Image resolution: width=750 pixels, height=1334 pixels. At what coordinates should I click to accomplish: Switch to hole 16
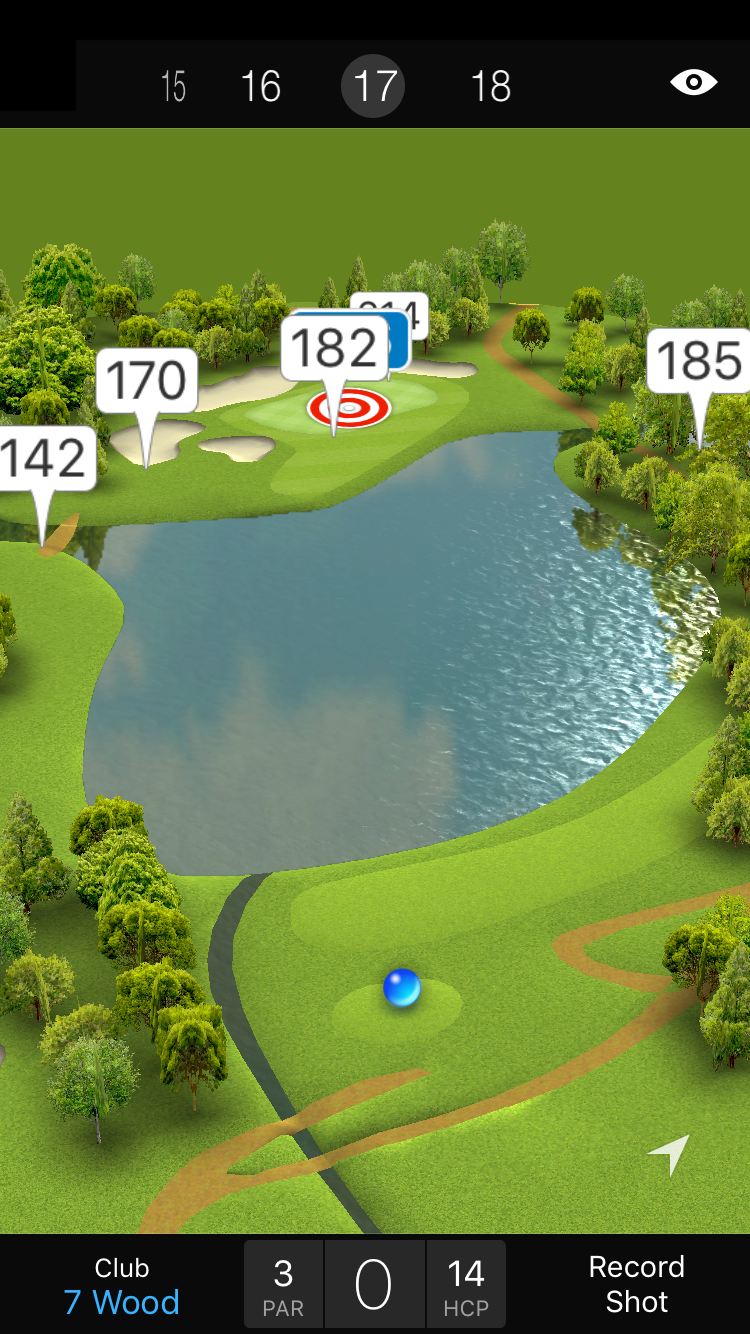coord(260,86)
